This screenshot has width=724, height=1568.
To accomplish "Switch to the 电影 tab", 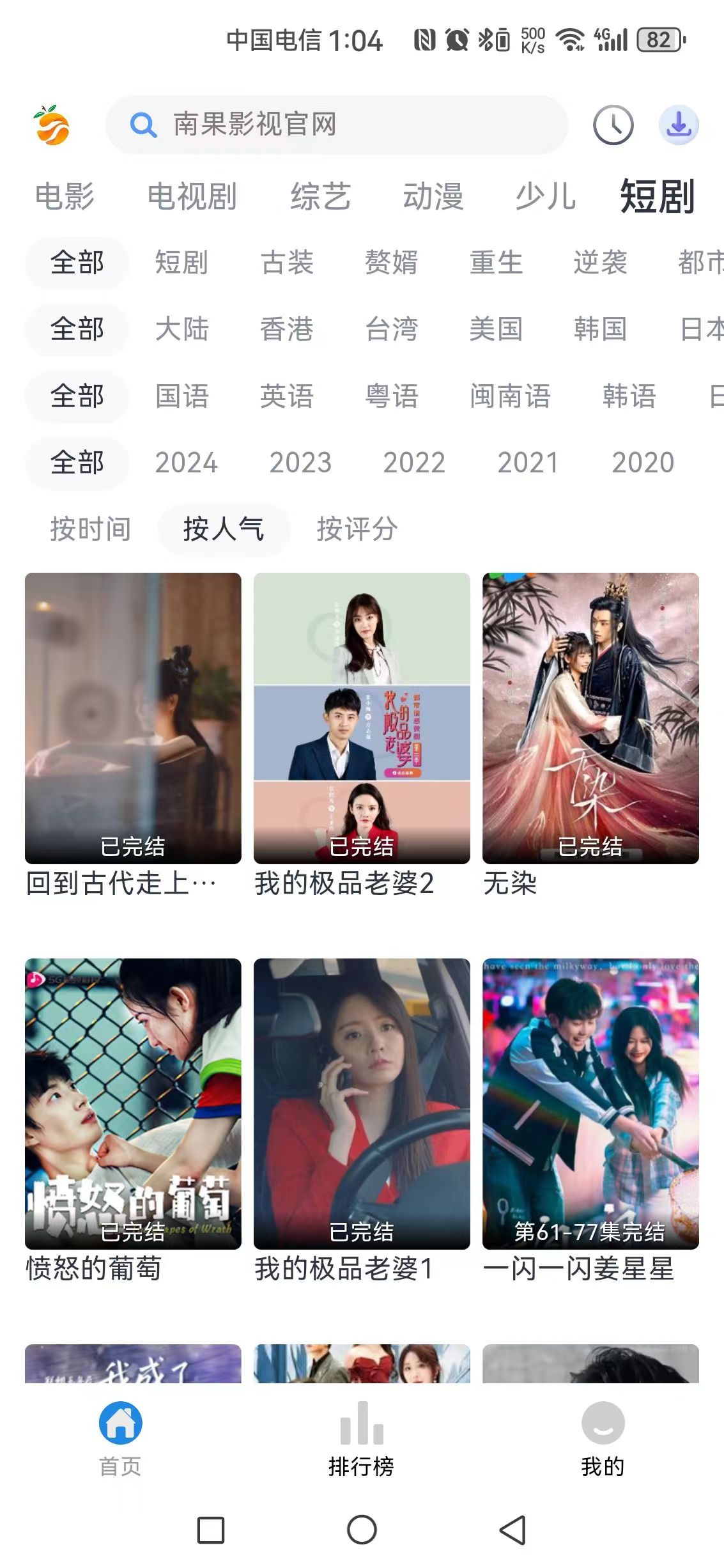I will (x=65, y=196).
